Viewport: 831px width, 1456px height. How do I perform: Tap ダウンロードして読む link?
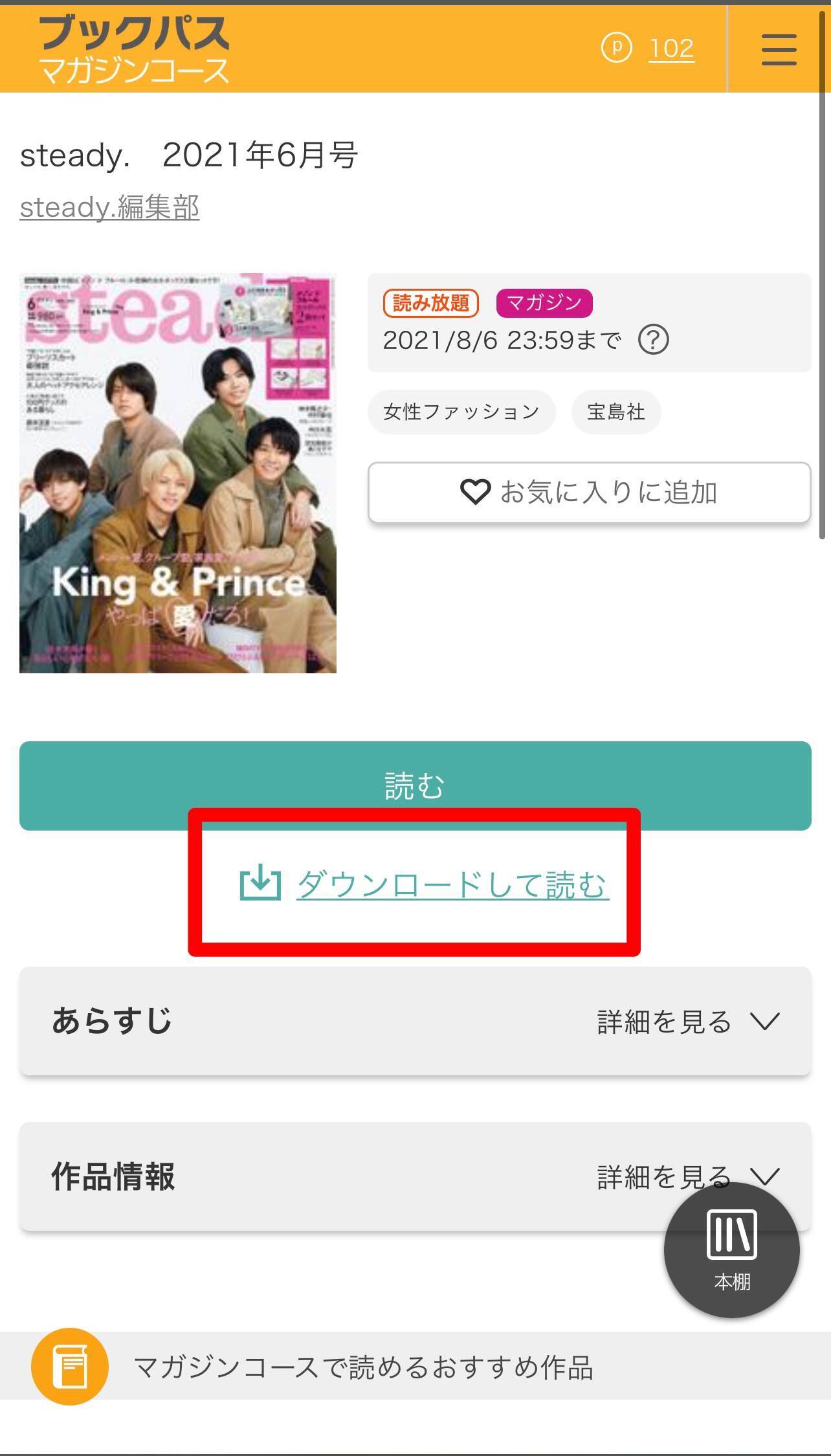pos(452,884)
